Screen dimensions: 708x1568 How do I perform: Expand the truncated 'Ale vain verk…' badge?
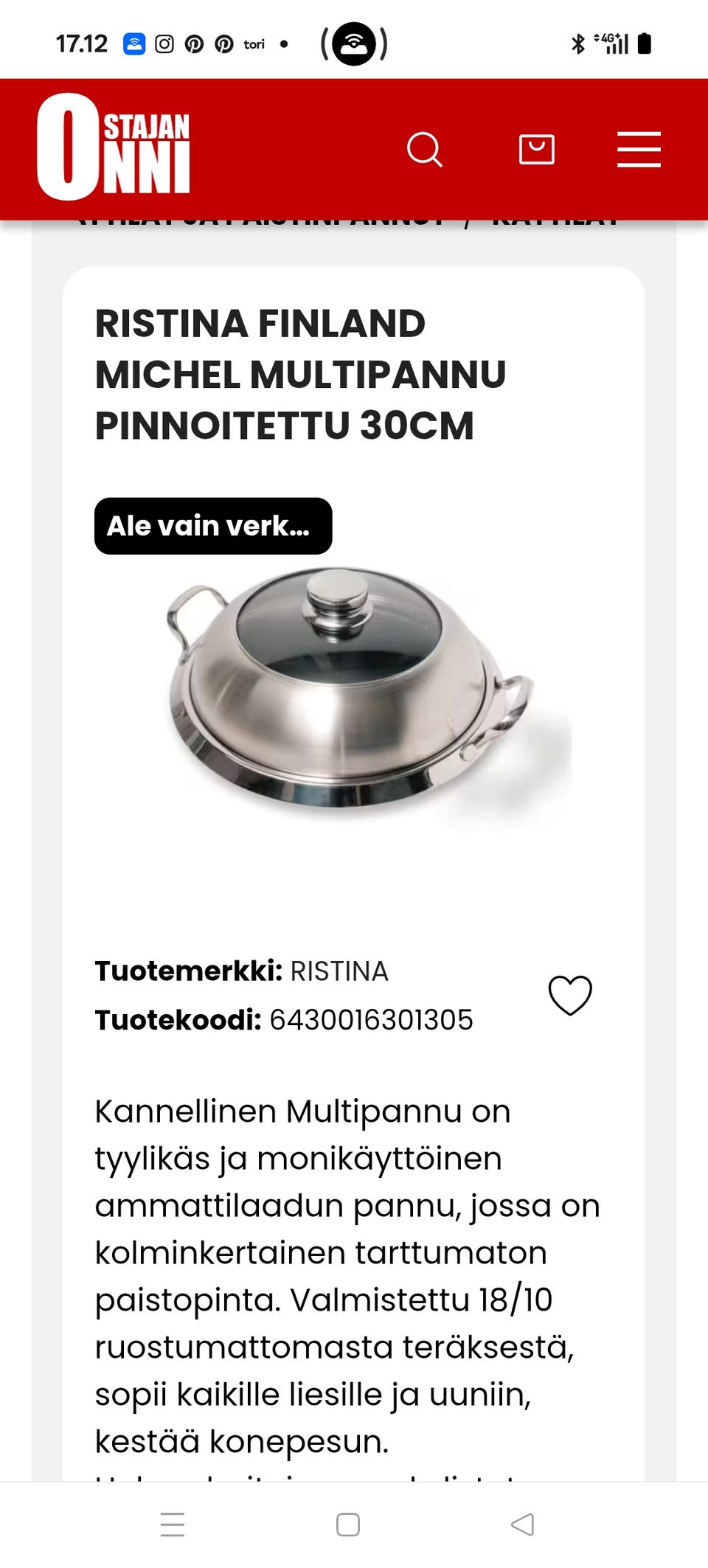[212, 525]
